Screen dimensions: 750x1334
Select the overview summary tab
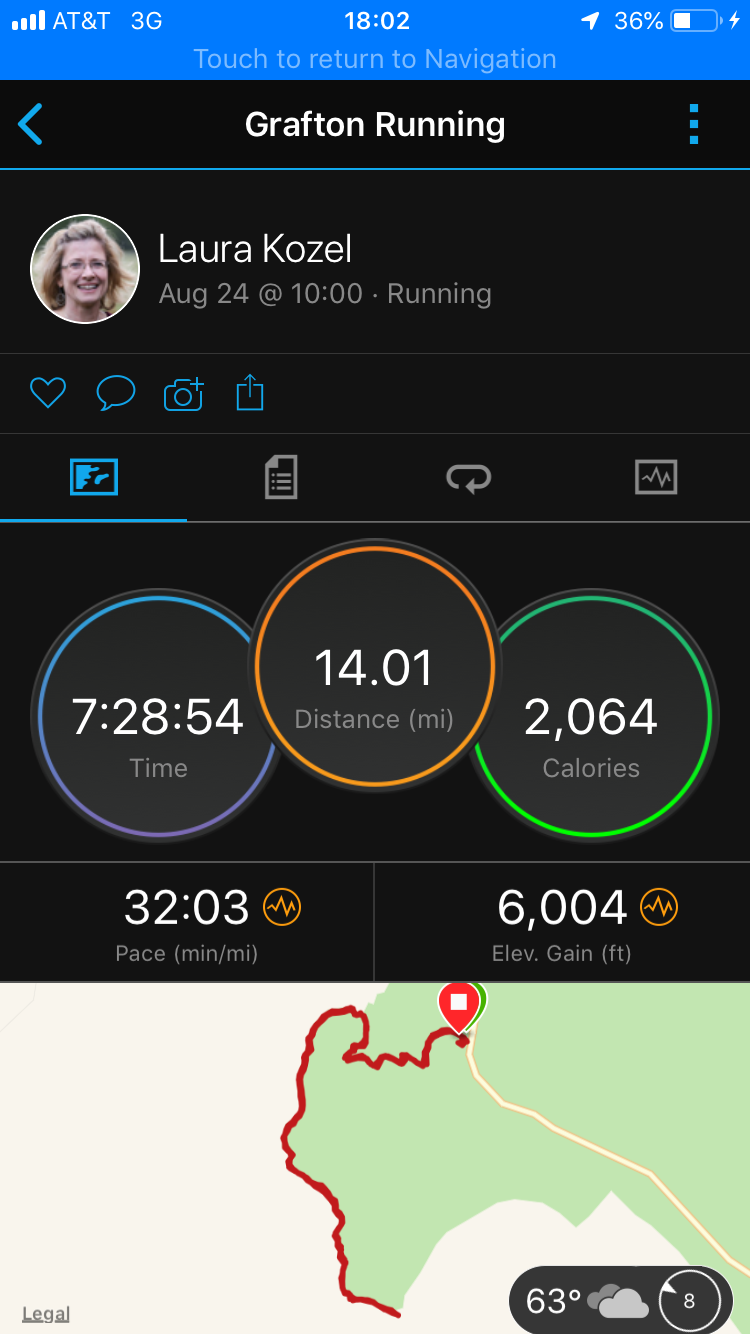point(94,477)
